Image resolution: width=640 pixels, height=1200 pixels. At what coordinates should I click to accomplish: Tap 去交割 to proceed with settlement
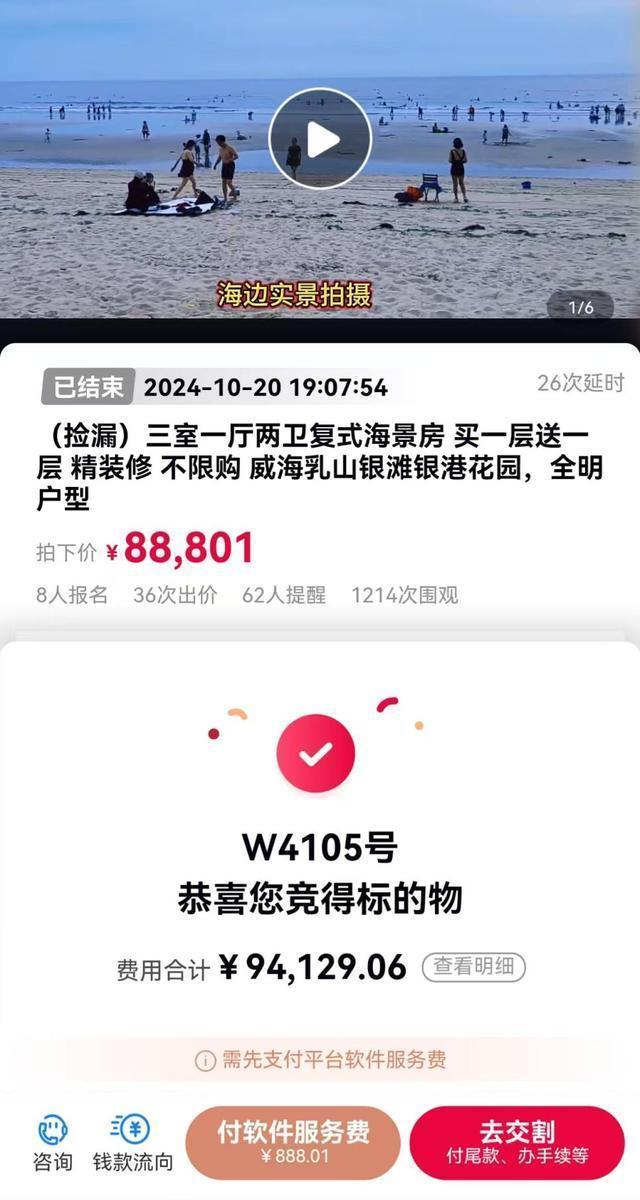click(517, 1143)
